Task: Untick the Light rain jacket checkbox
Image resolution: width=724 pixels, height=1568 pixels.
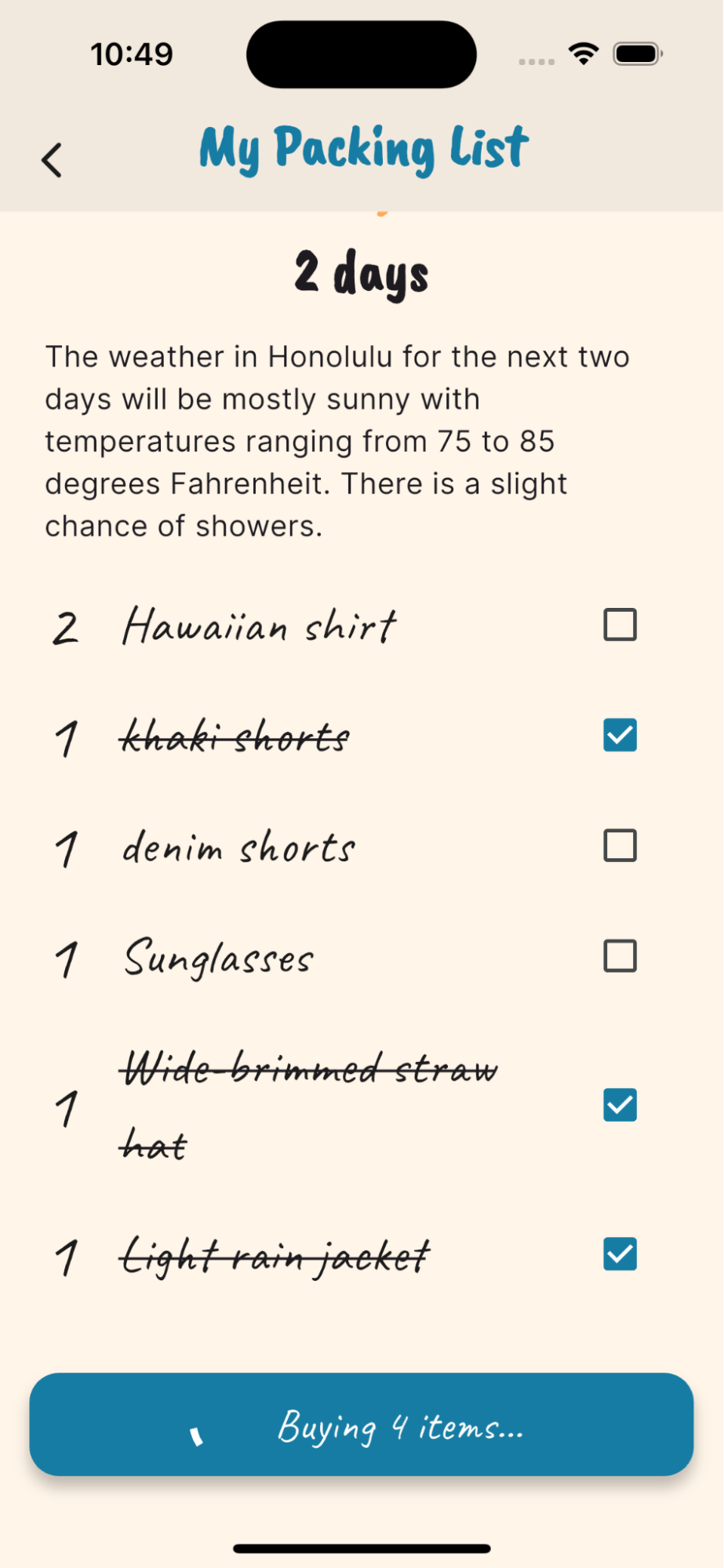Action: (620, 1254)
